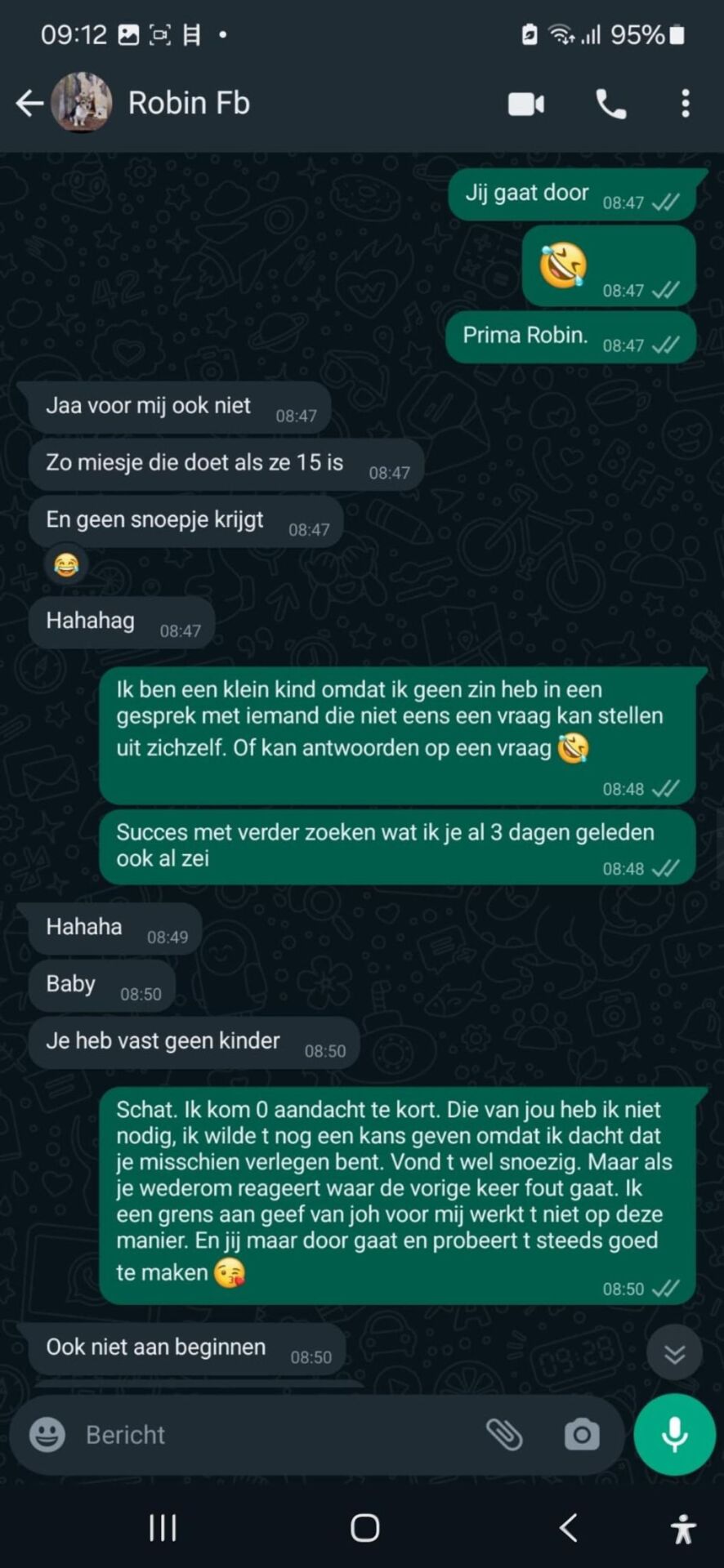724x1568 pixels.
Task: Open Robin Fb contact info
Action: pos(189,103)
